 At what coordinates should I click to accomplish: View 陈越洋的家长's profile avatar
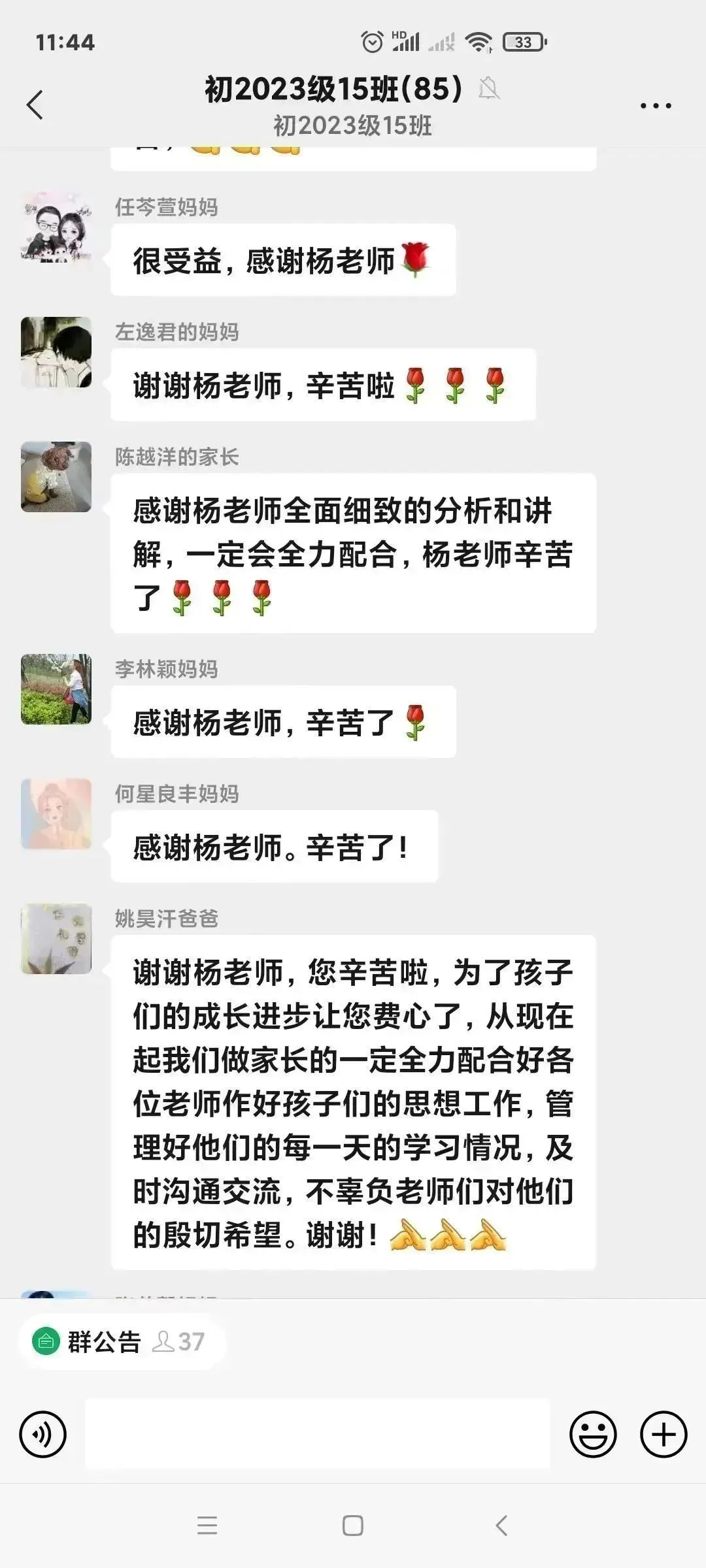56,477
